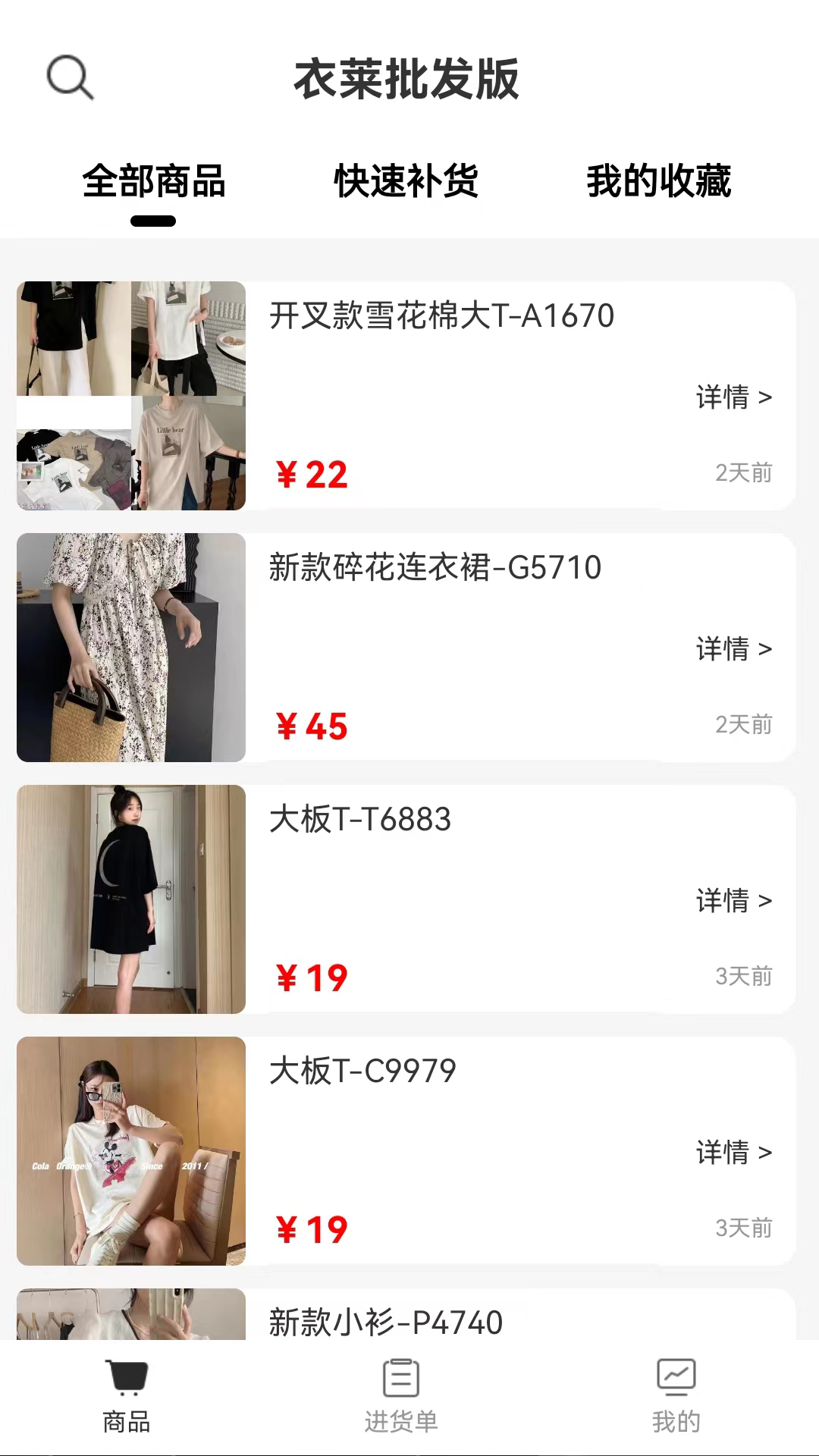This screenshot has height=1456, width=819.
Task: Open the 我的收藏 favorites tab
Action: tap(659, 181)
